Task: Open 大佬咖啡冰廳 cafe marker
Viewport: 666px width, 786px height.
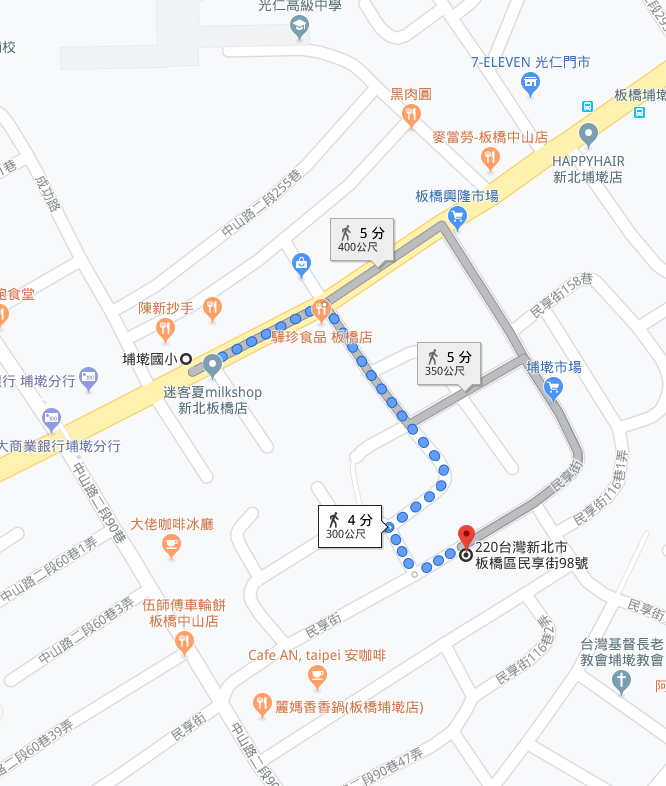Action: click(x=171, y=546)
